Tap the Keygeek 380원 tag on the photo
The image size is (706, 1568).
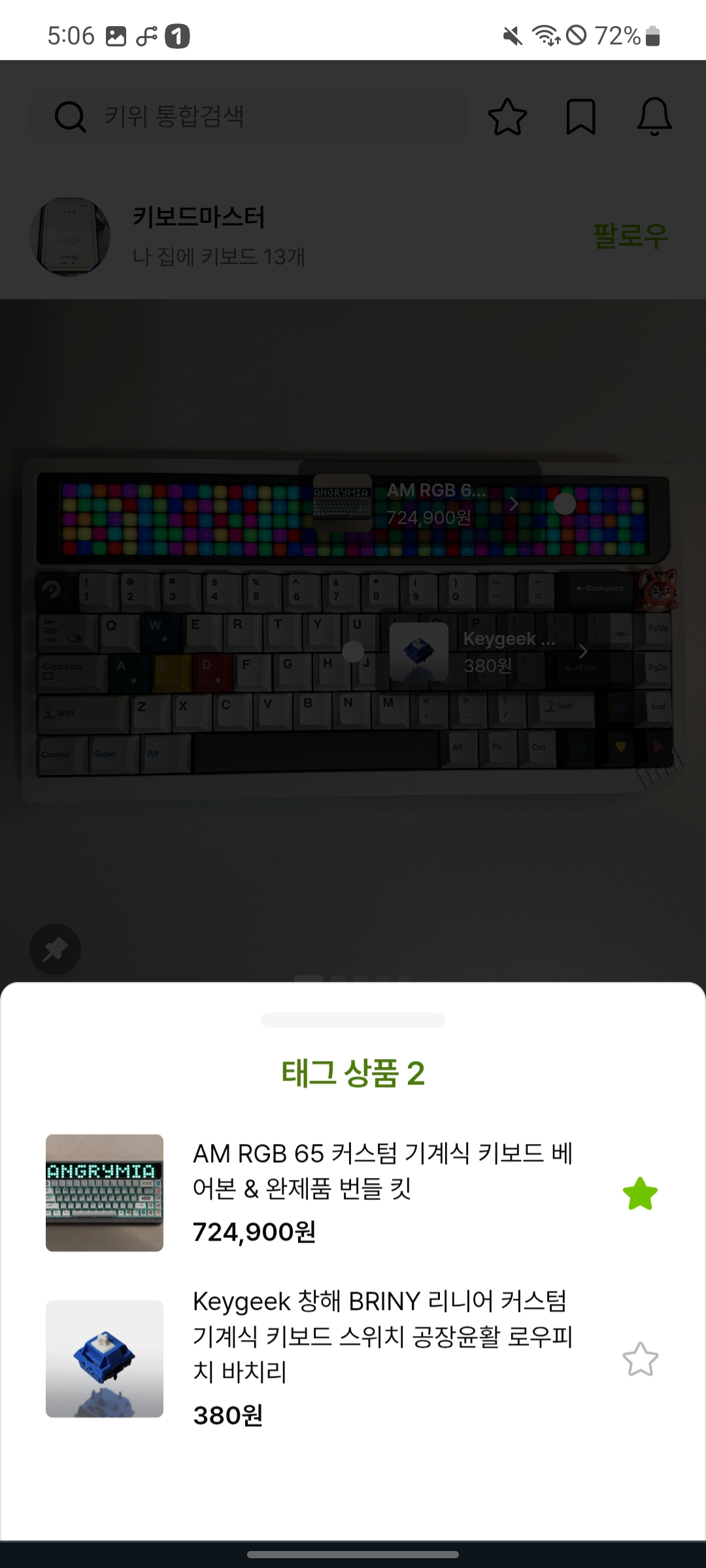click(x=487, y=651)
